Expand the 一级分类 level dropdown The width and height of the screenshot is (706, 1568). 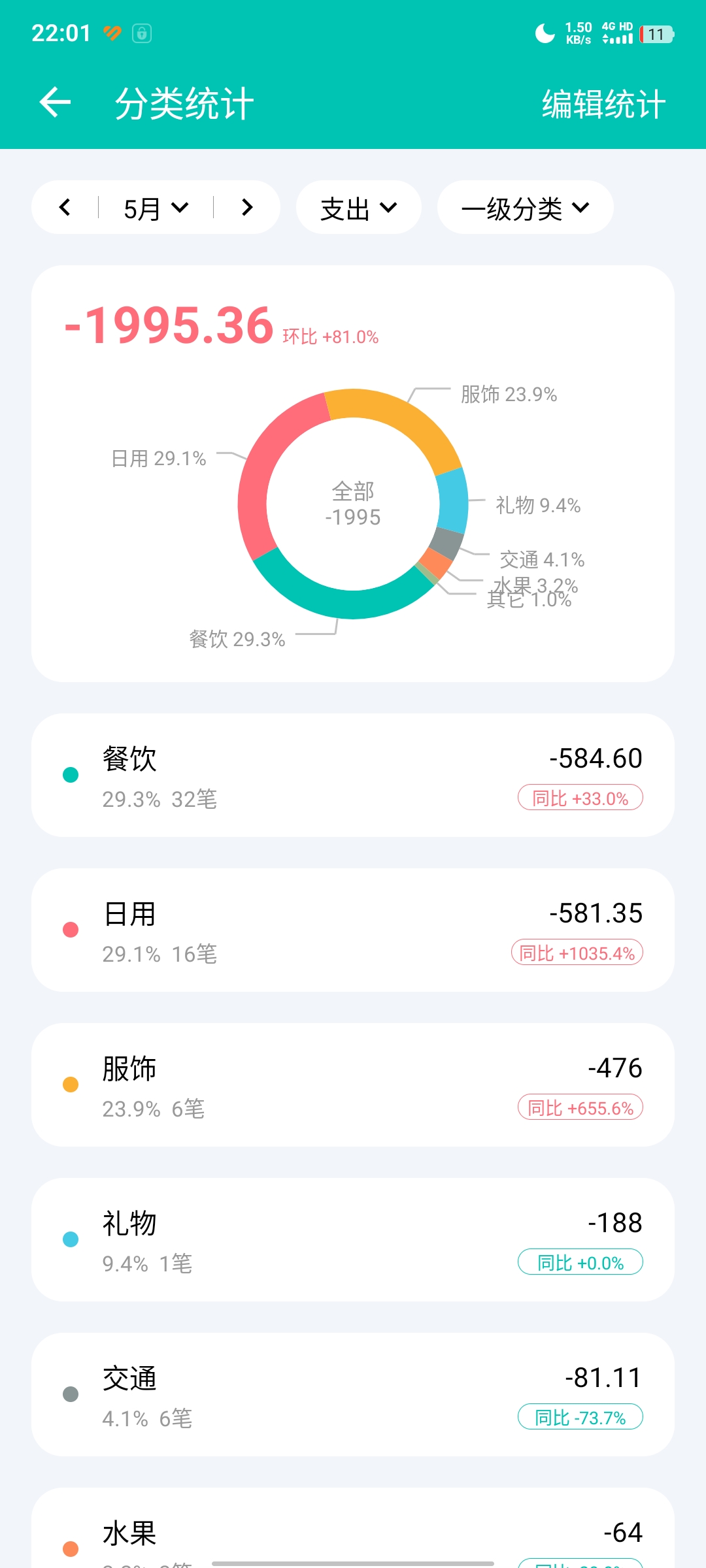[525, 208]
